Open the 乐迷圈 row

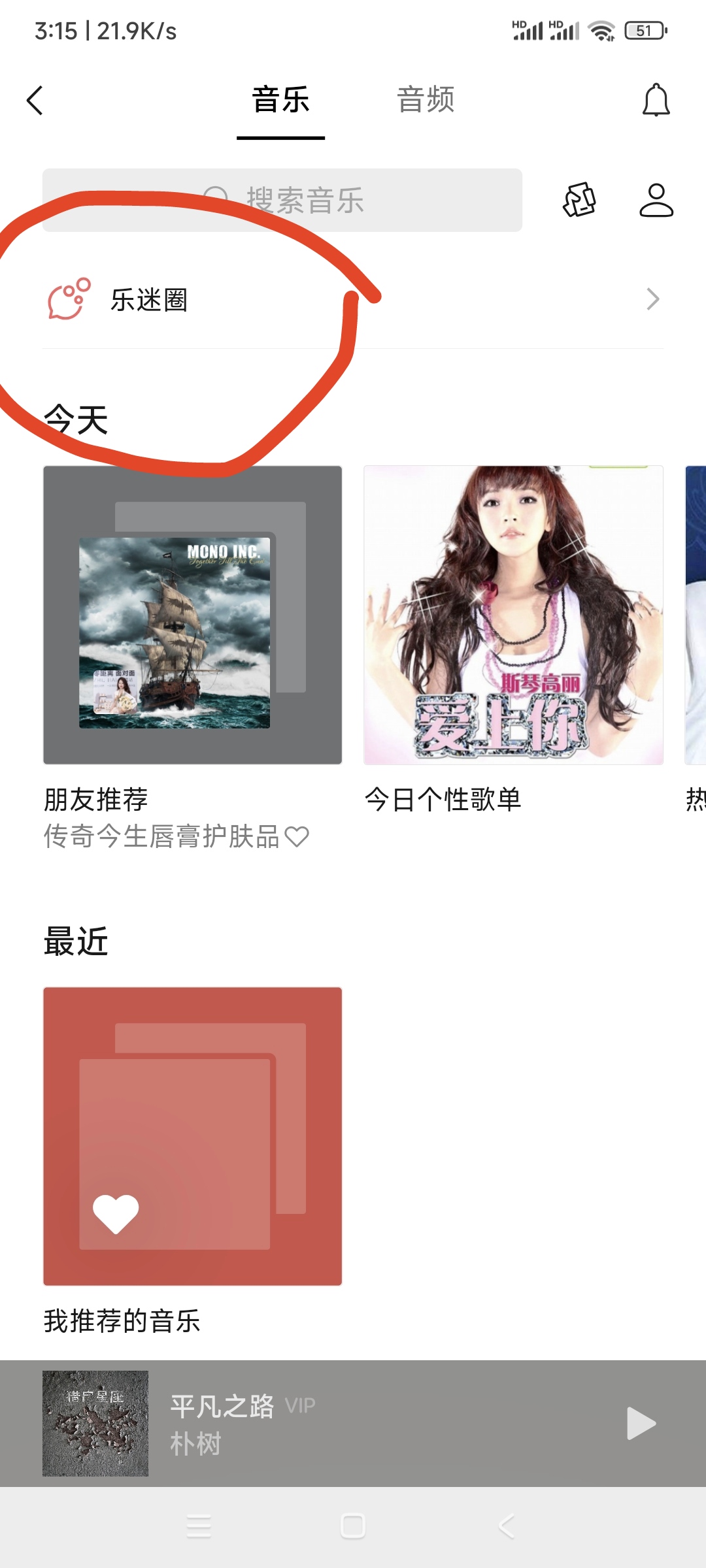353,300
